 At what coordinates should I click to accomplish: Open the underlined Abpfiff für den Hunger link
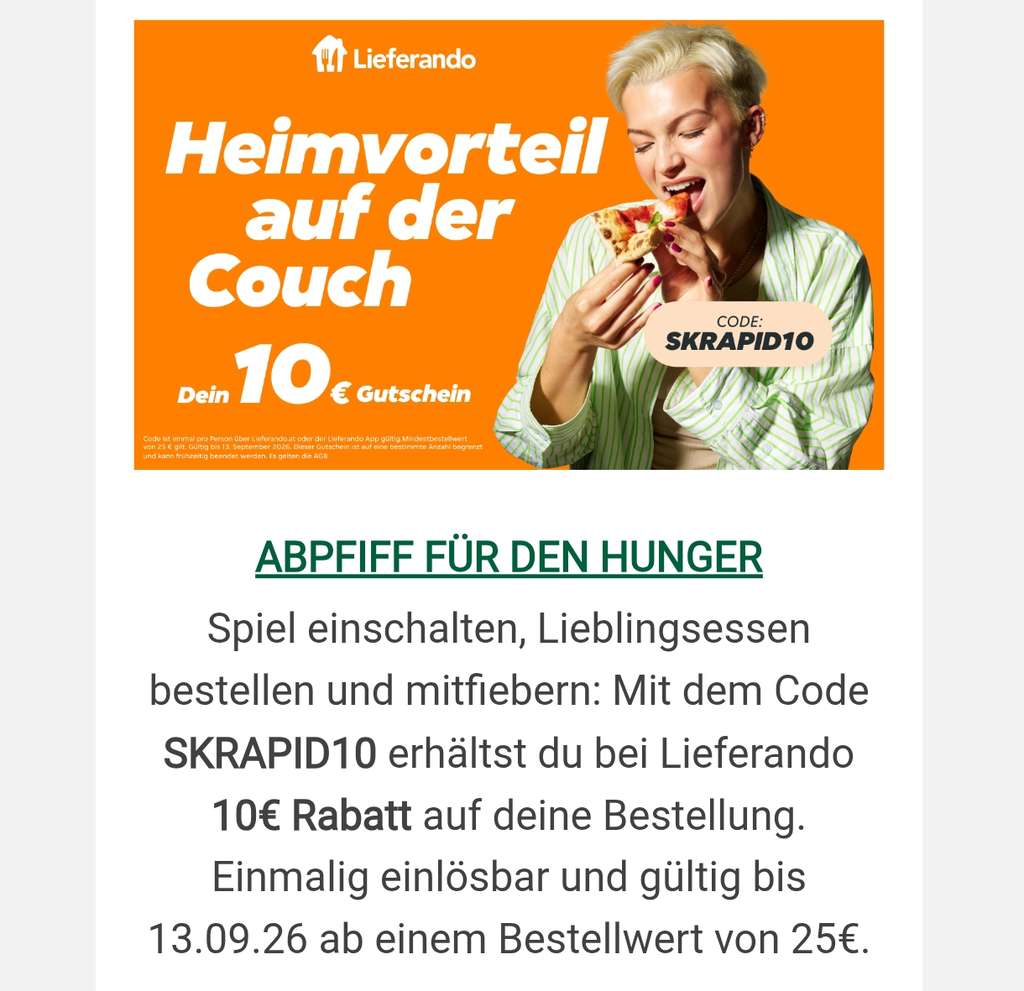coord(509,557)
